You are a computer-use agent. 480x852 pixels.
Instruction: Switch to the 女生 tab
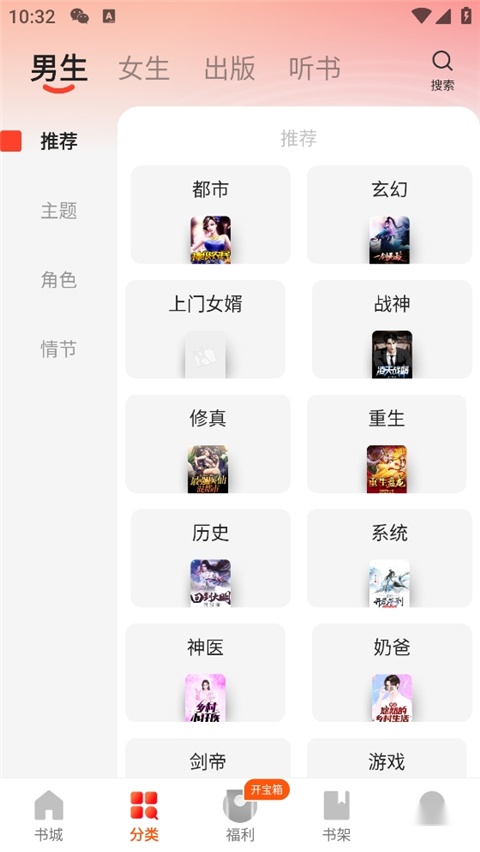pos(144,69)
